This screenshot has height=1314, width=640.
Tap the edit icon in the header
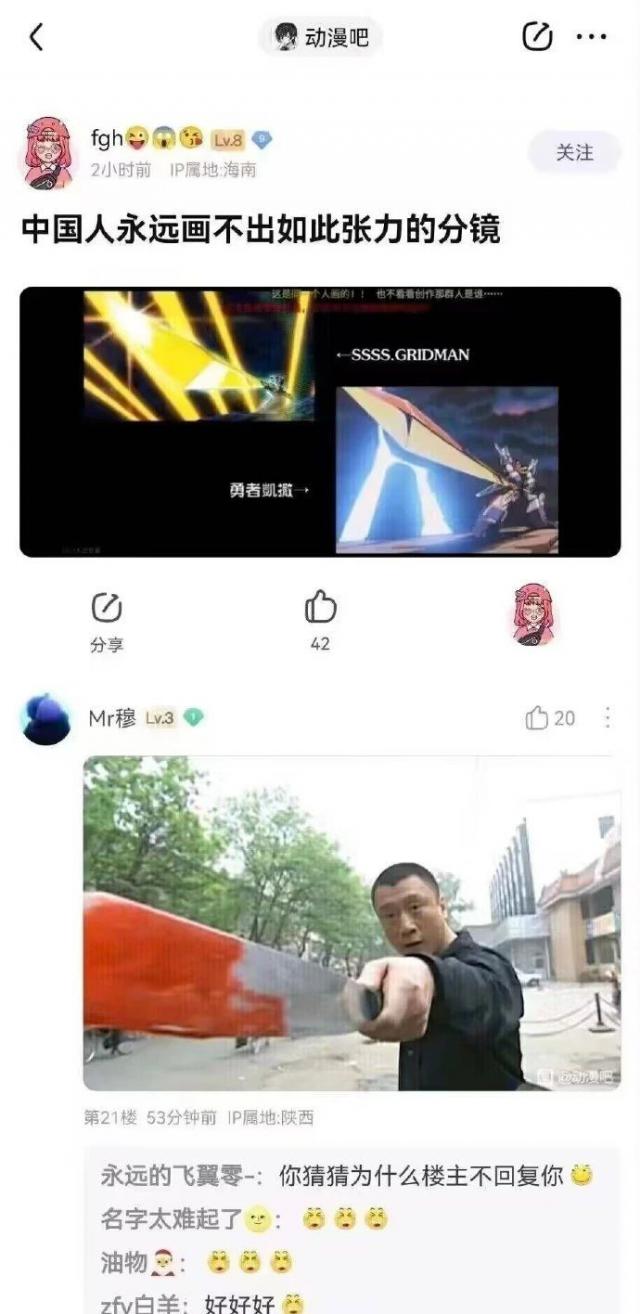click(537, 37)
